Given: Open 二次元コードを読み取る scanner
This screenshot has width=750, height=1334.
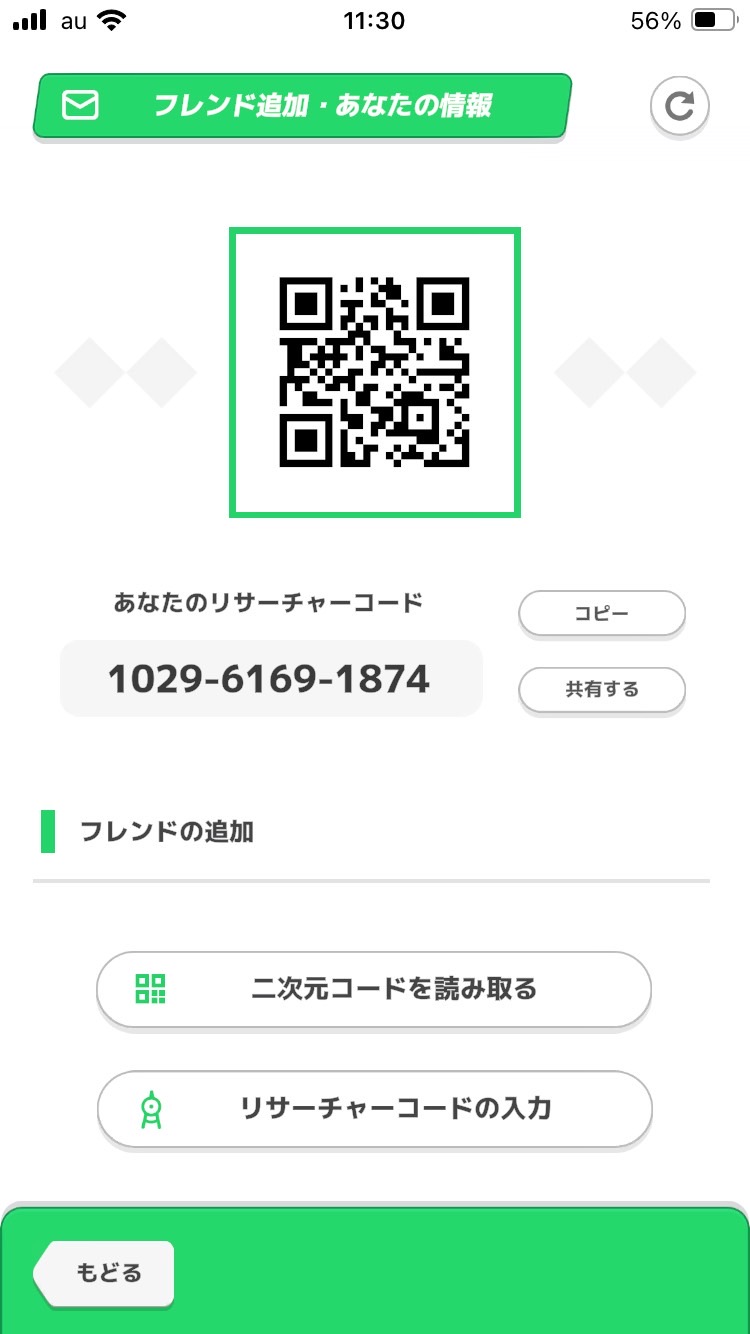Looking at the screenshot, I should coord(374,989).
